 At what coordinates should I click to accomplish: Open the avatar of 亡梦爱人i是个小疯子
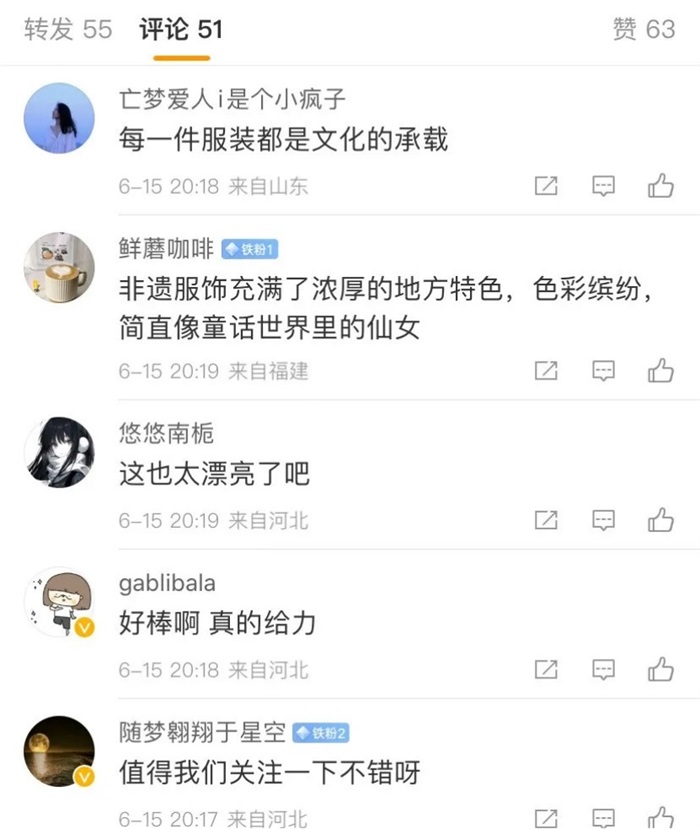[59, 118]
